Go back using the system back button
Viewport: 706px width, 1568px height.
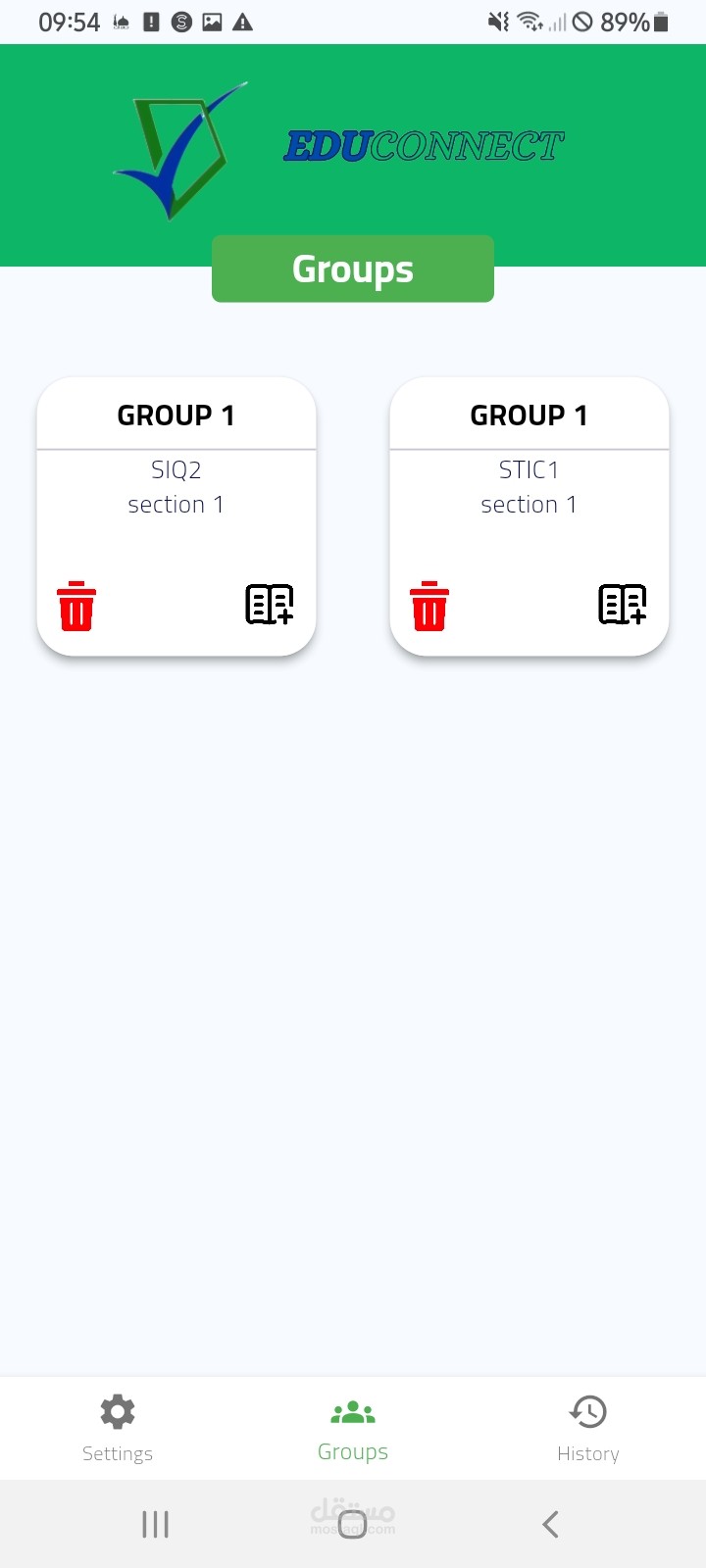550,1524
